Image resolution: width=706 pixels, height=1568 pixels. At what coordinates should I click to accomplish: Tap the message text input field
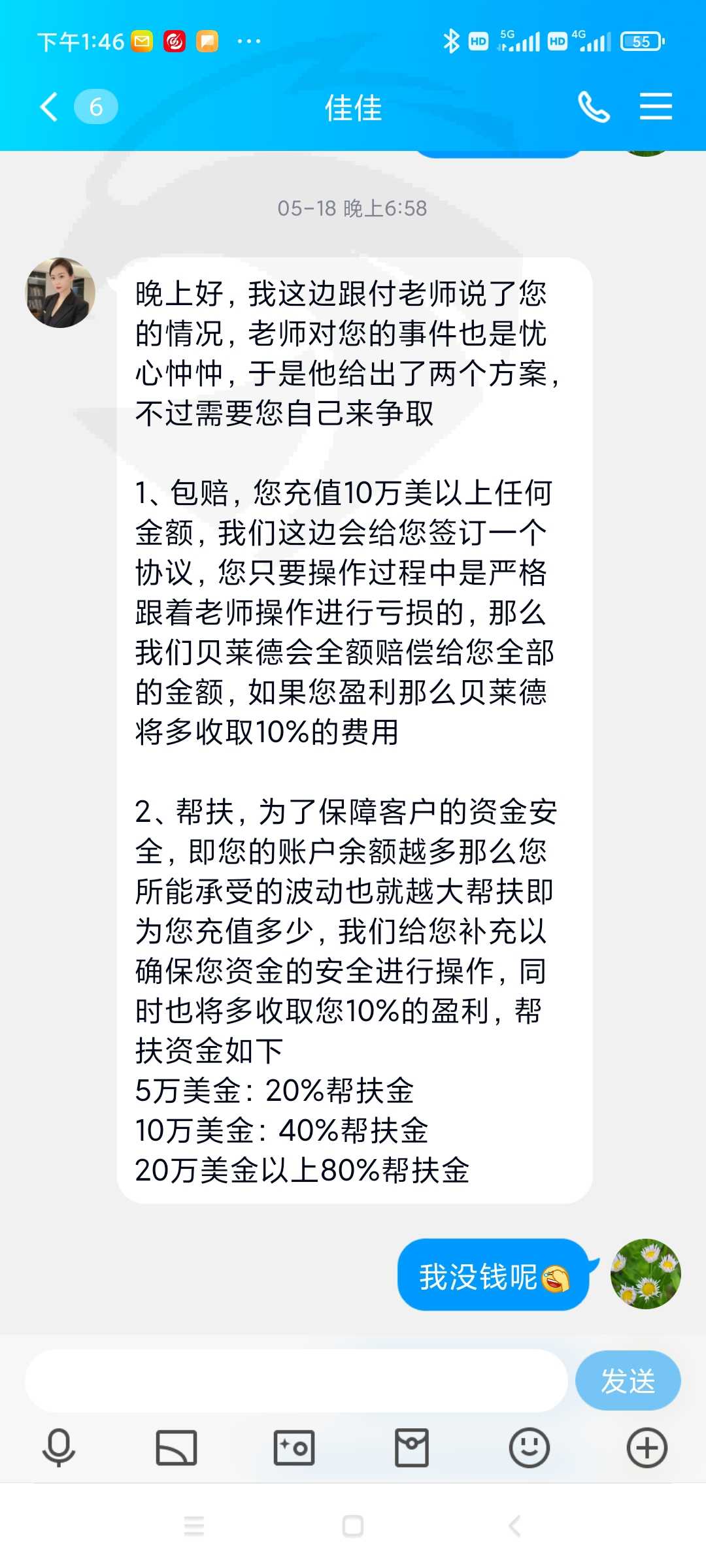(x=296, y=1380)
